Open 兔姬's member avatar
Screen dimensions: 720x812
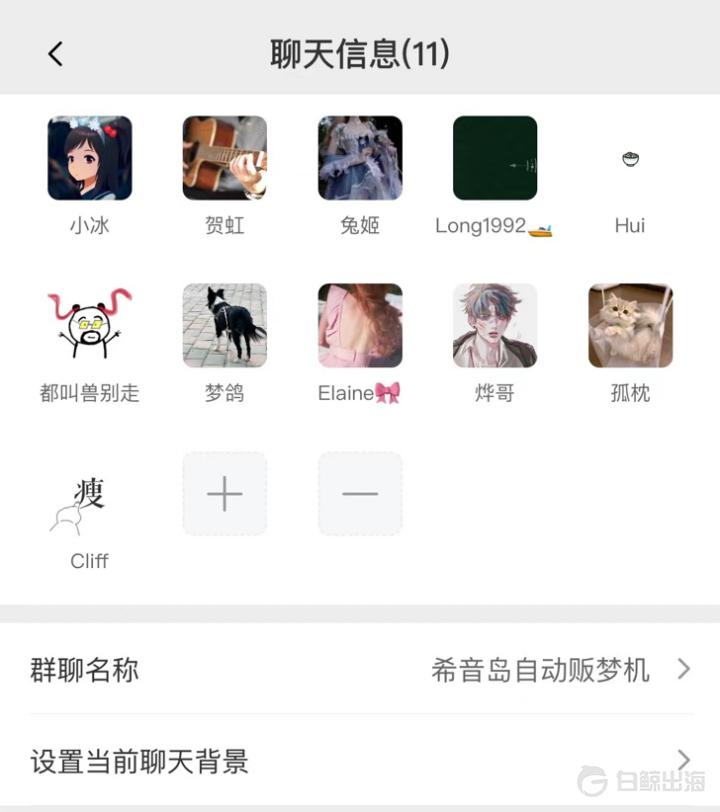coord(360,157)
